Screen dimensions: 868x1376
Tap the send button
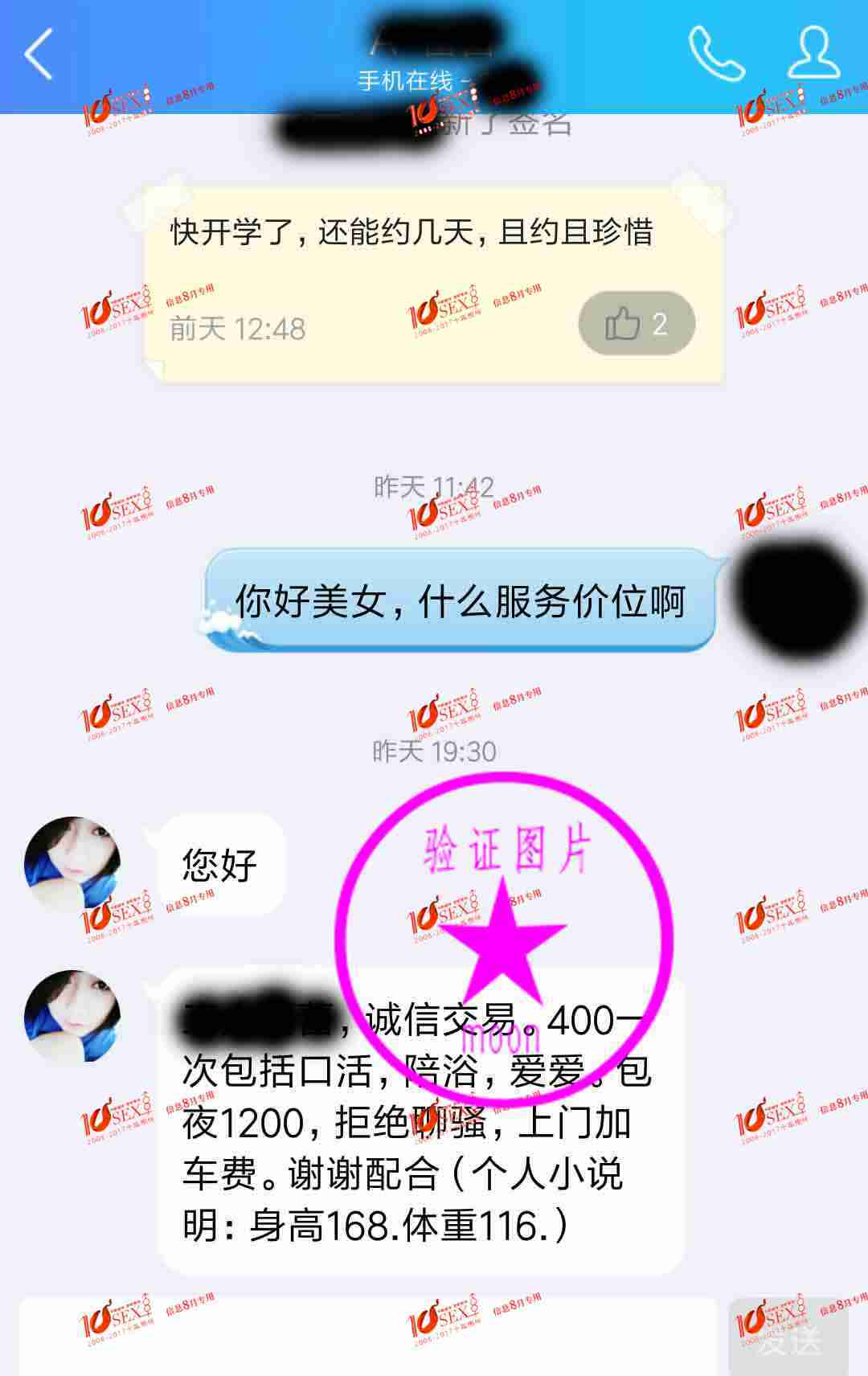(x=788, y=1337)
